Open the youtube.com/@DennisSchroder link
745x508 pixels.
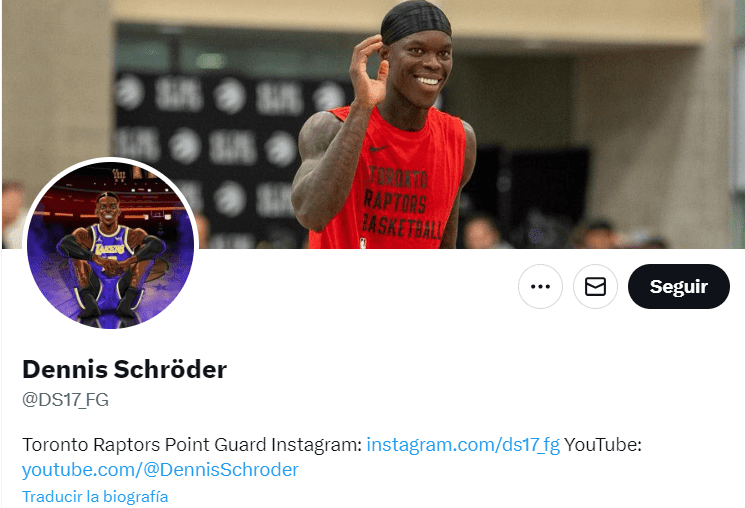[160, 469]
